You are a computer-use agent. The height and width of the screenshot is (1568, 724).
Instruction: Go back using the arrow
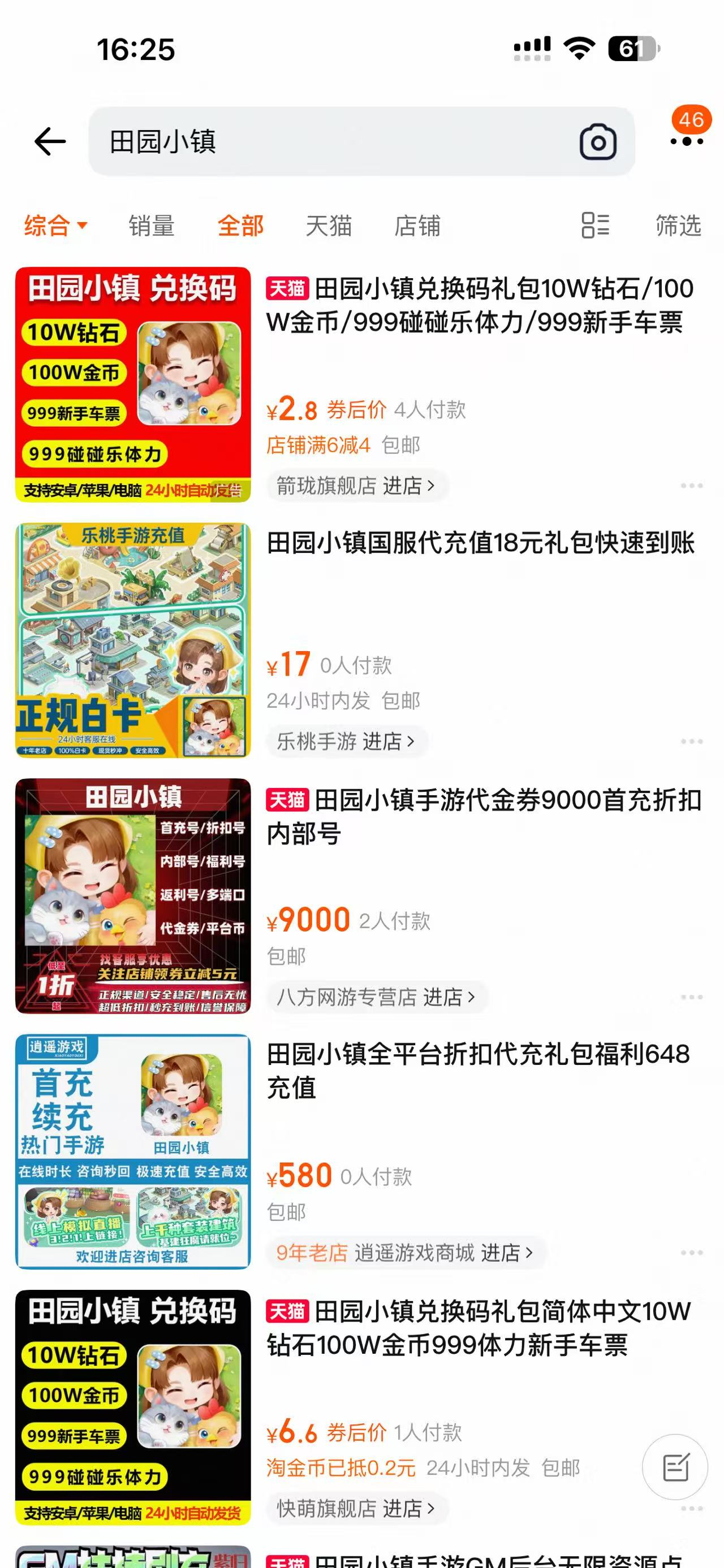[50, 142]
